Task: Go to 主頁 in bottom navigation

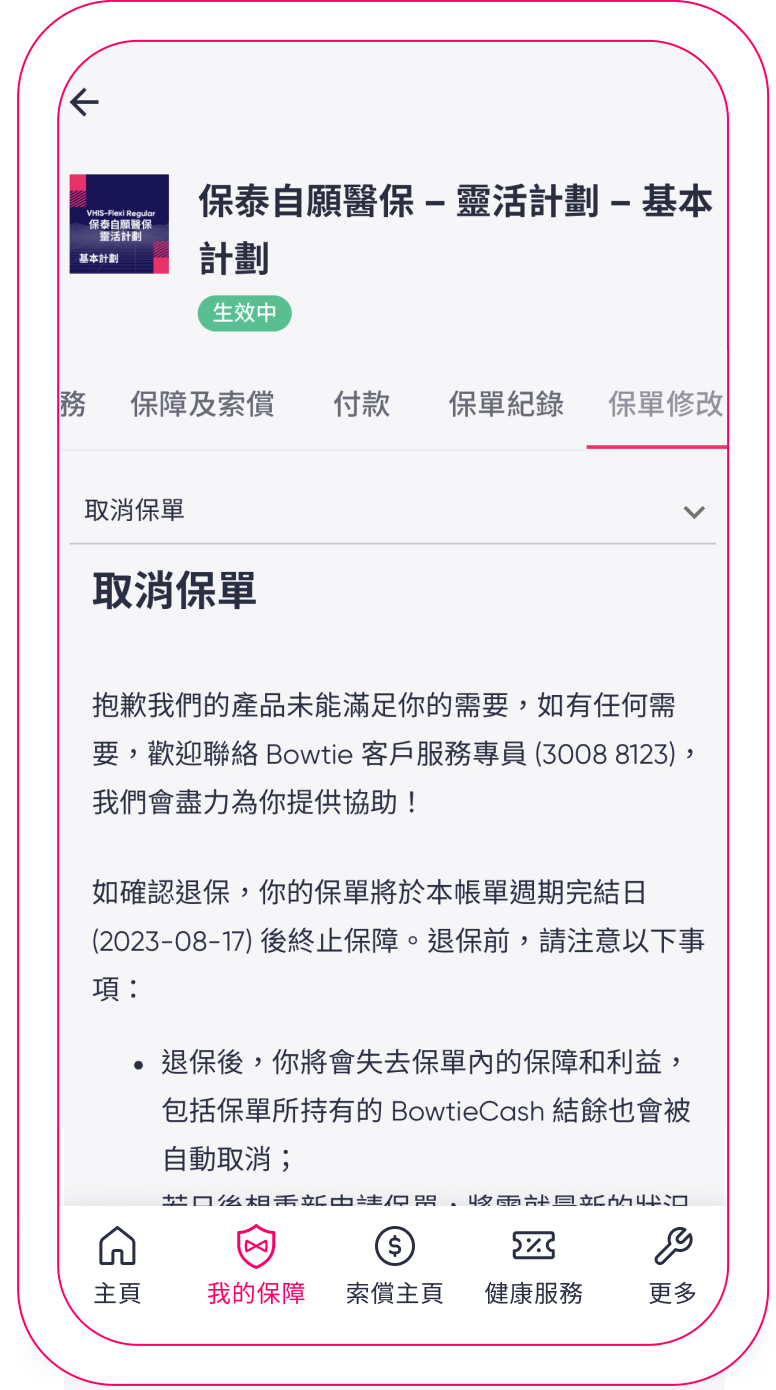Action: coord(117,1266)
